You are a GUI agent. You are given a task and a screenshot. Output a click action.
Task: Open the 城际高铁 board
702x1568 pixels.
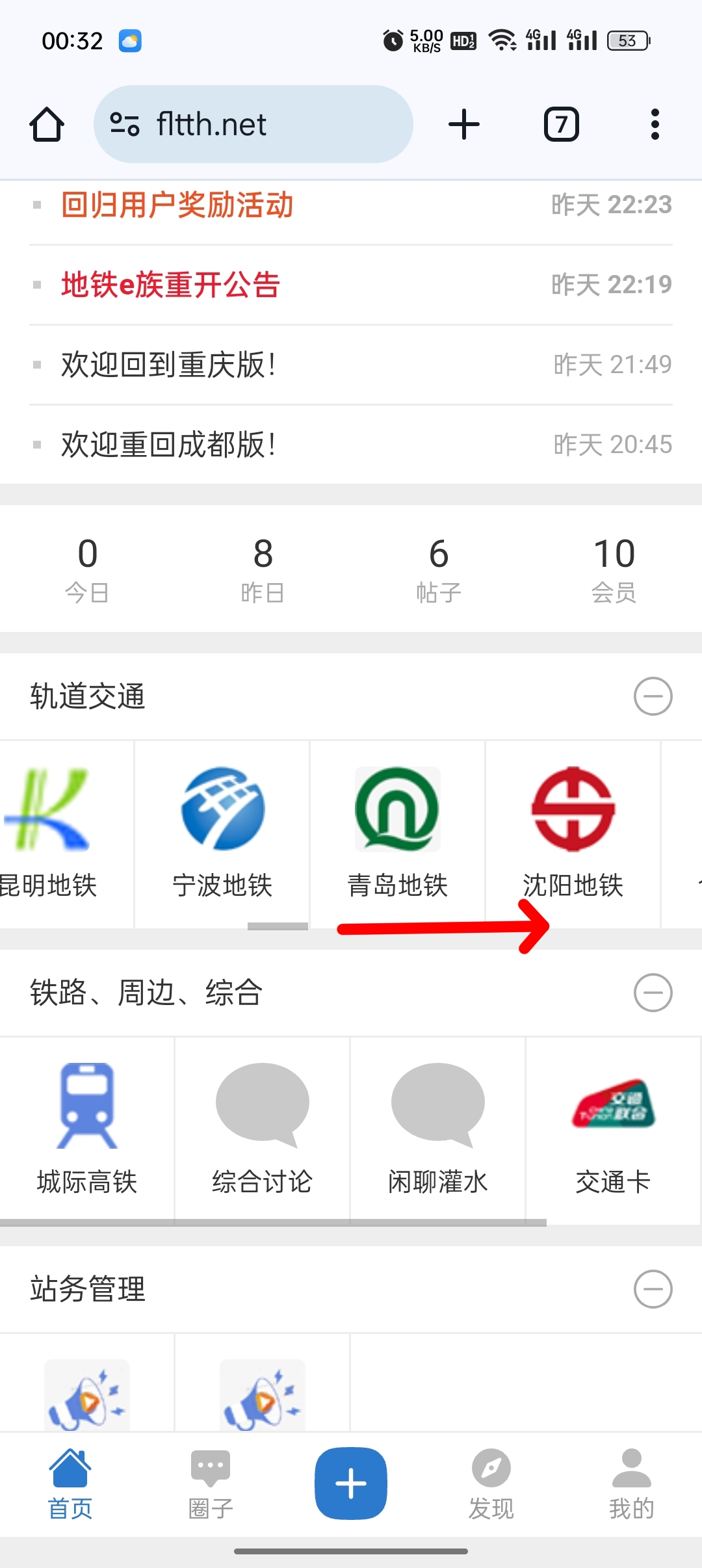87,1129
